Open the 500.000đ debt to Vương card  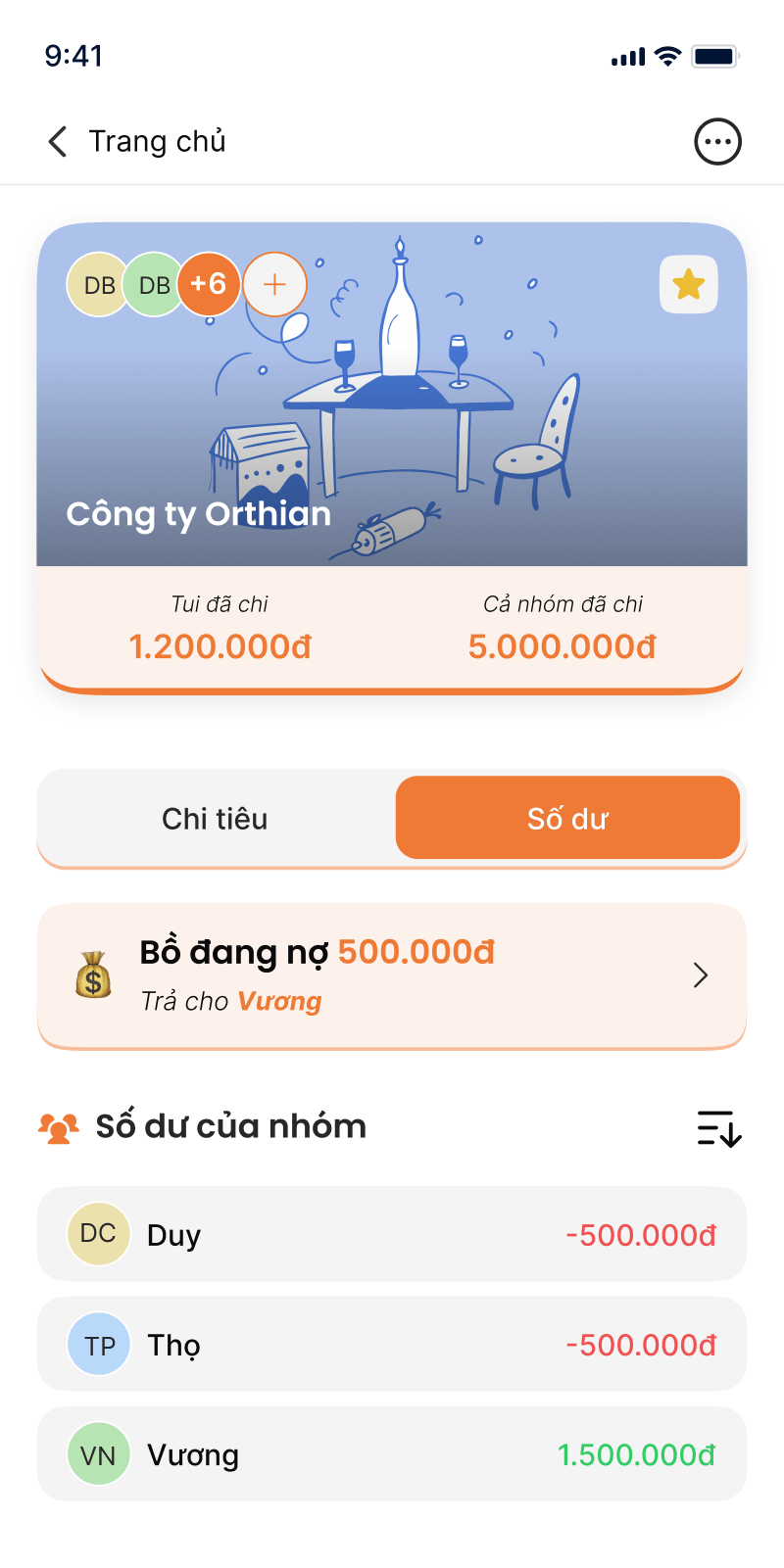[392, 975]
